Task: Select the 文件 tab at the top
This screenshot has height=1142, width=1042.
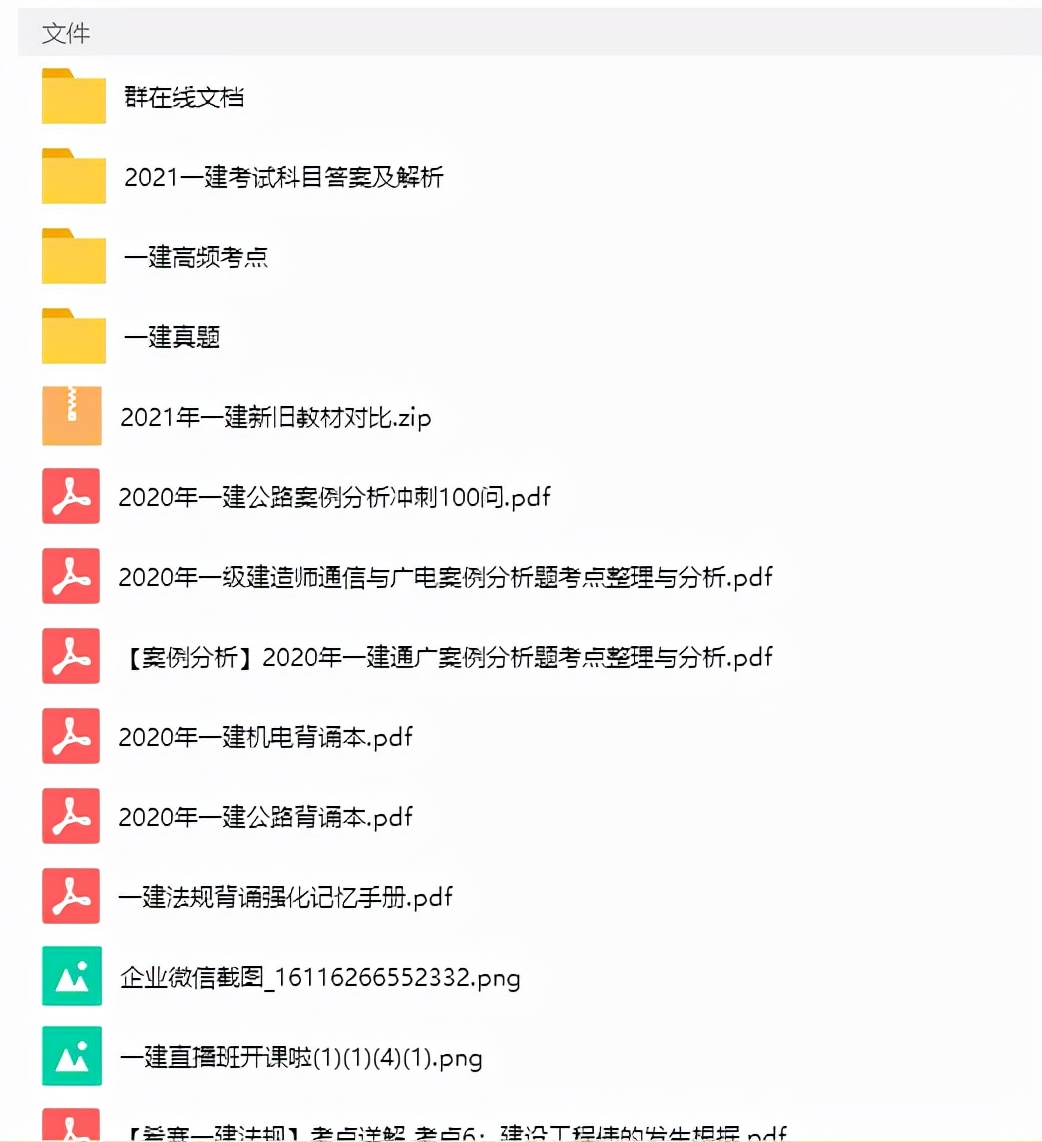Action: [x=65, y=33]
